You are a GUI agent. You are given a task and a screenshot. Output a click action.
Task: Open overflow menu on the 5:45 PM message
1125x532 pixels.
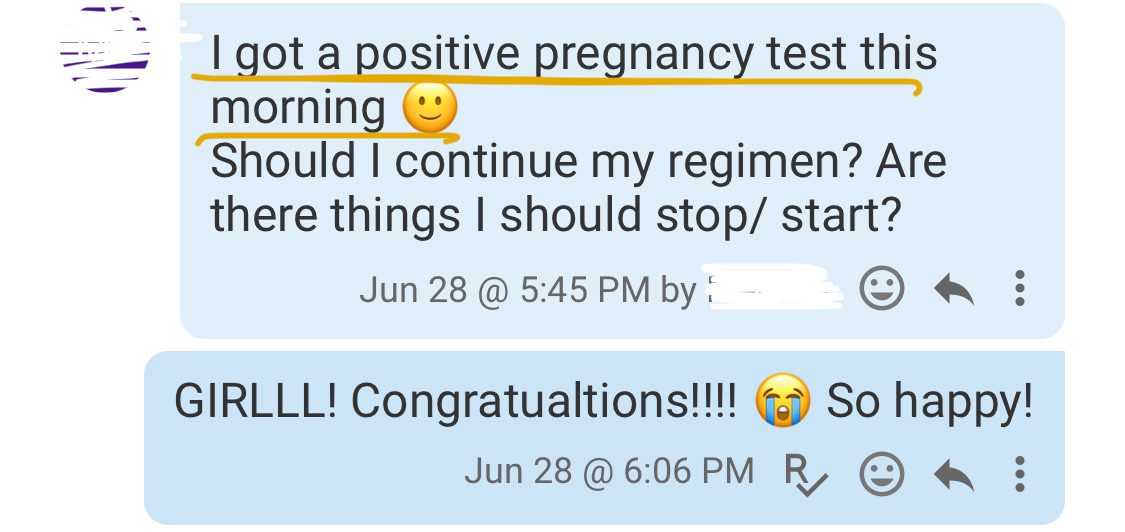(1019, 290)
